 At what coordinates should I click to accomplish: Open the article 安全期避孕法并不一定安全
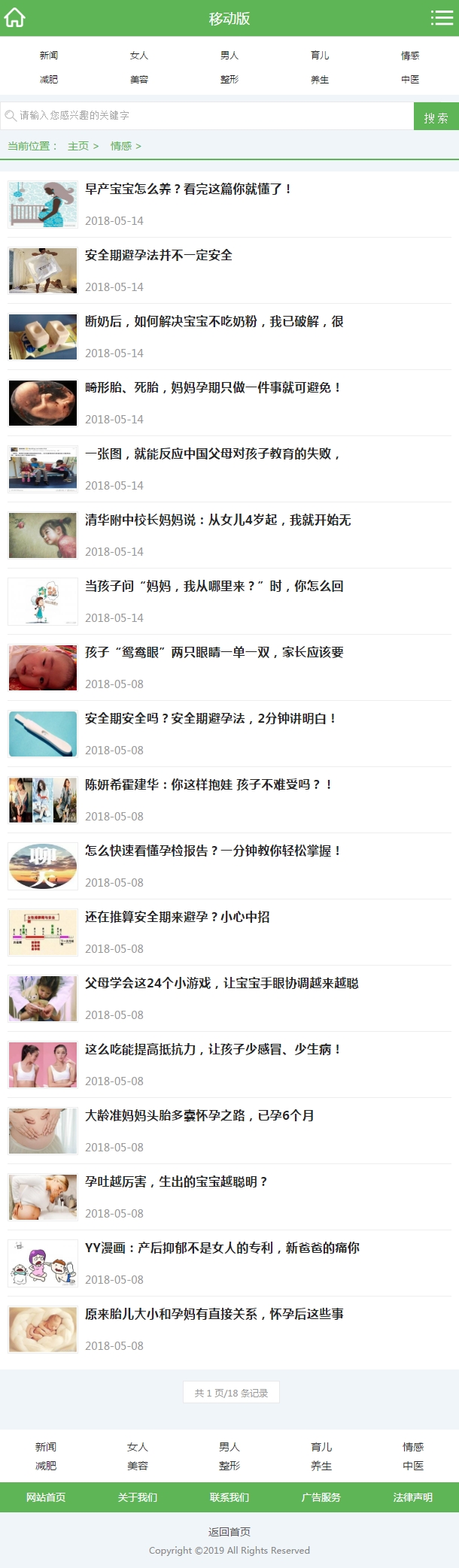click(x=159, y=256)
